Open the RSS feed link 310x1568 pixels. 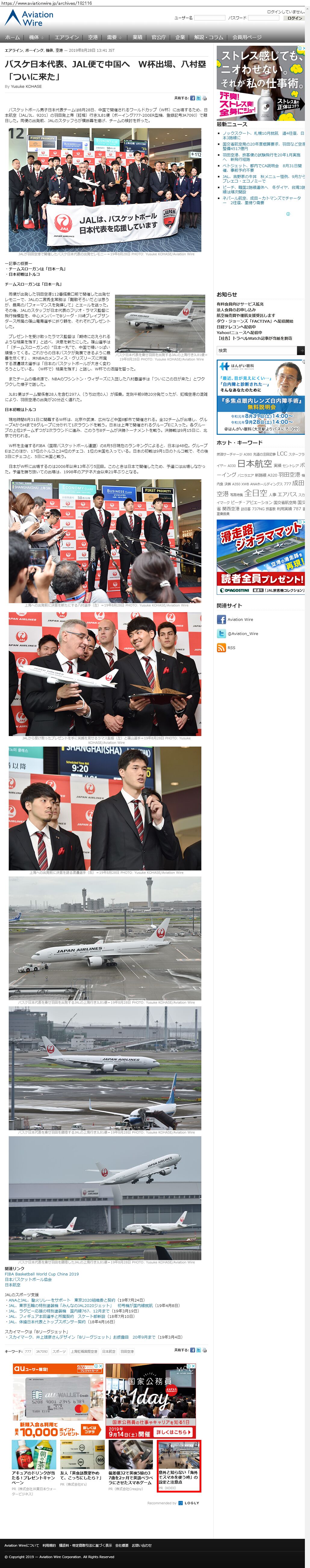coord(231,648)
